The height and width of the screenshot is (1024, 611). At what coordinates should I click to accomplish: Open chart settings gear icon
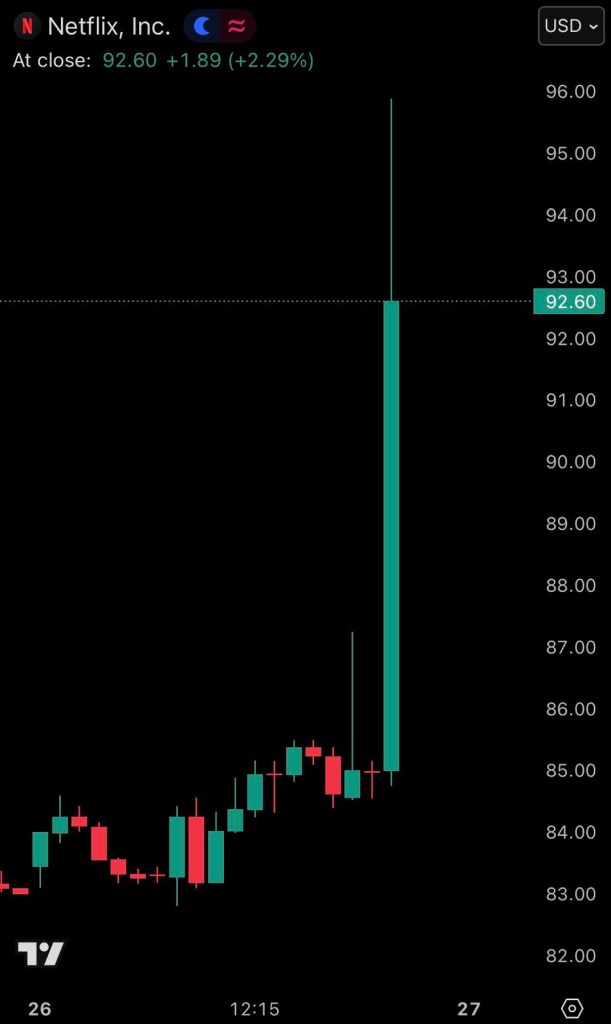coord(572,1008)
